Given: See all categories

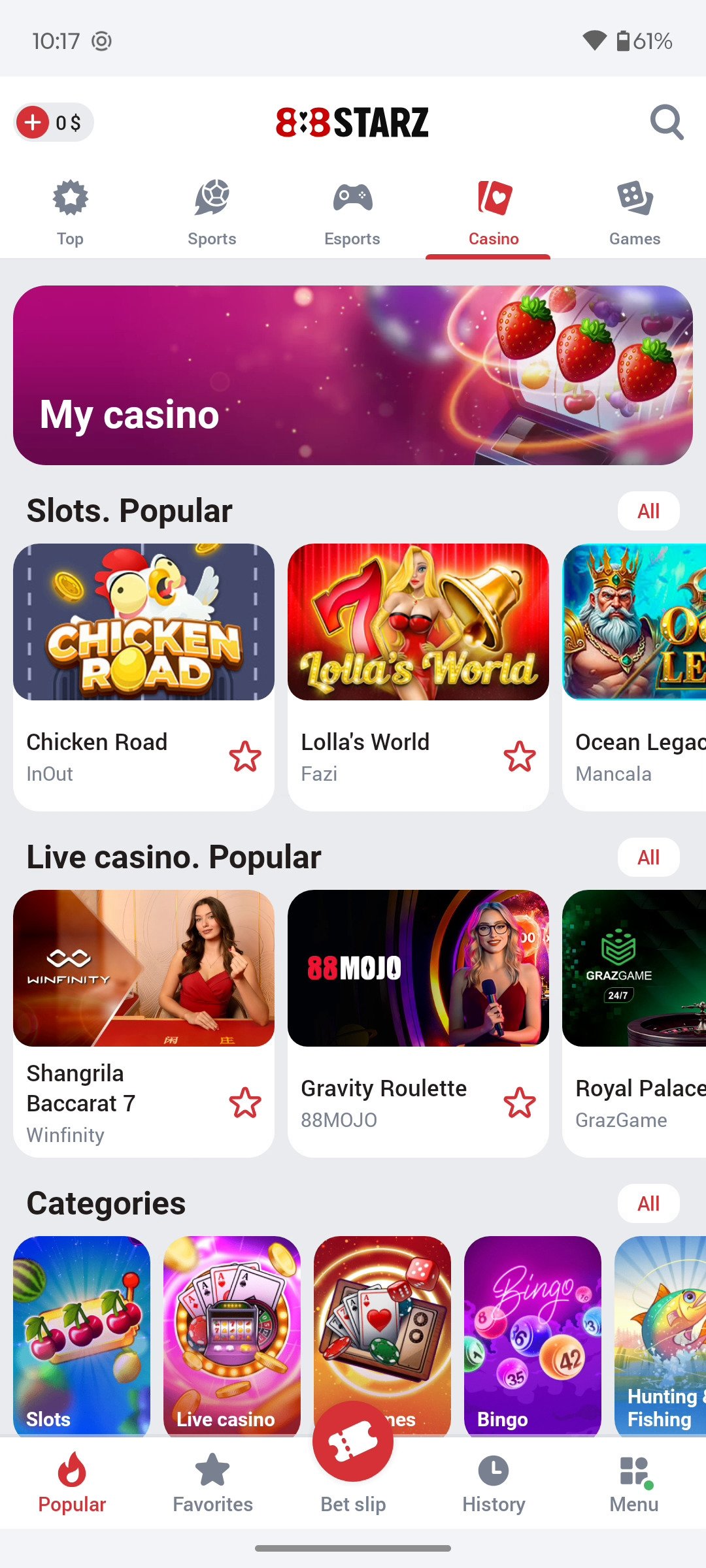Looking at the screenshot, I should coord(648,1203).
